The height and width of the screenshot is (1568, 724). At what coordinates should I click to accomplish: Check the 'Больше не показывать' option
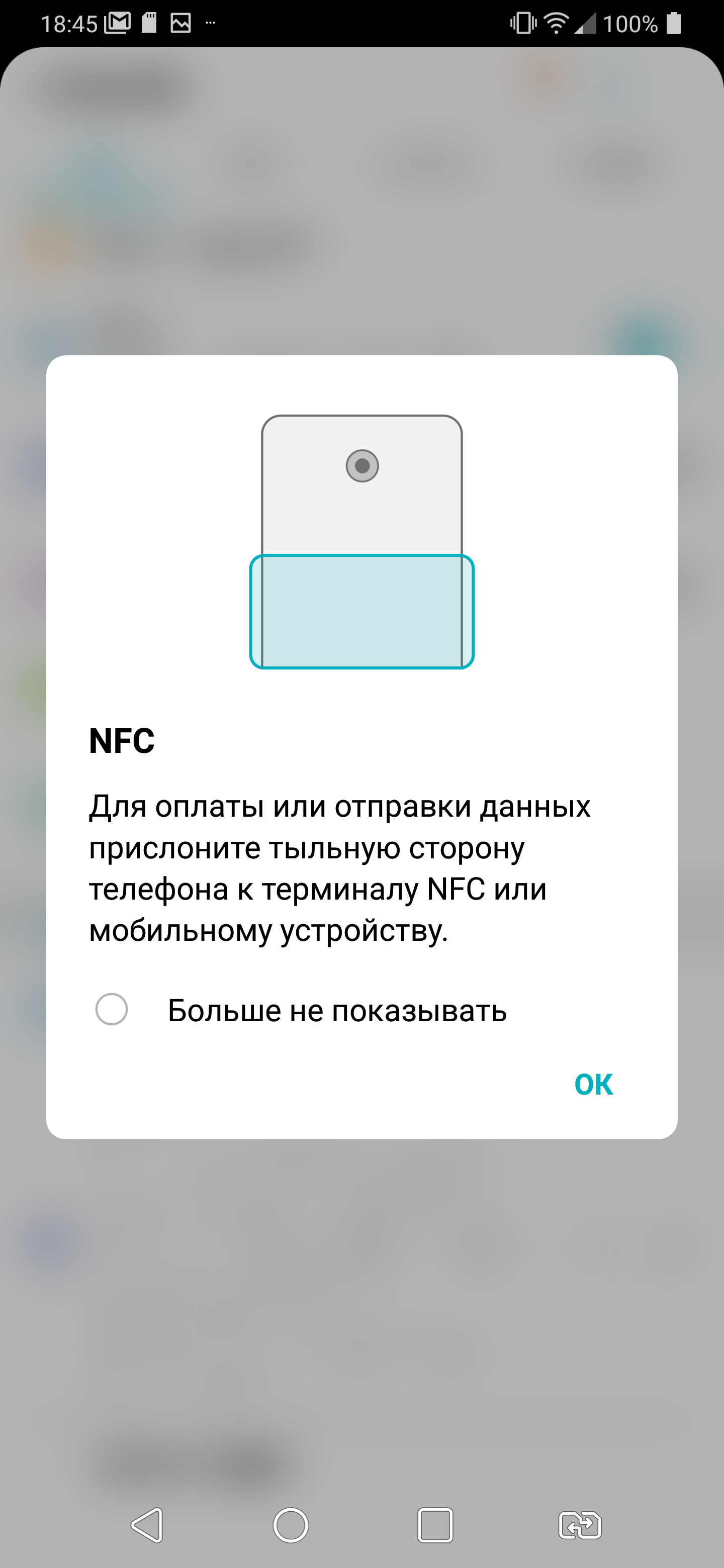tap(112, 1009)
